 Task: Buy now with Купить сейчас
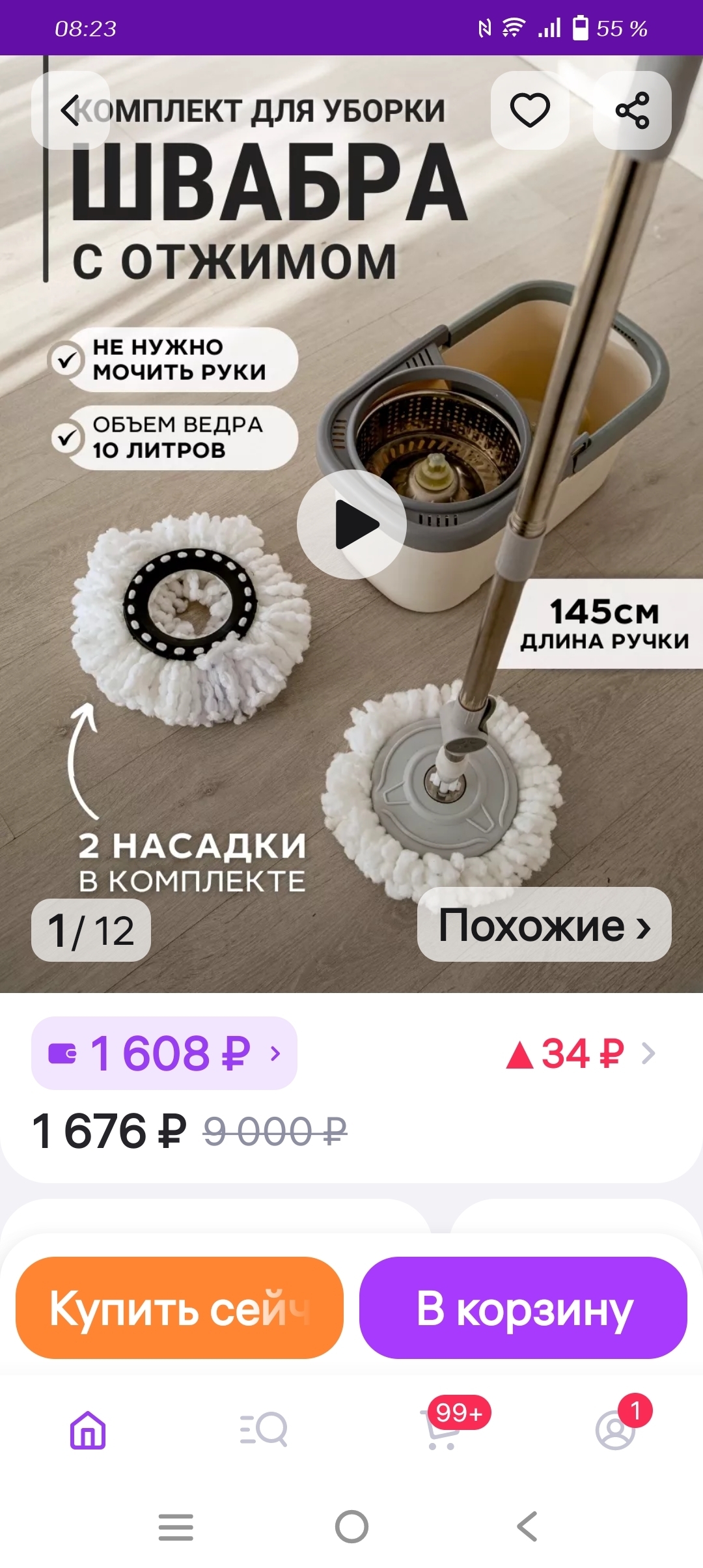pos(180,1308)
